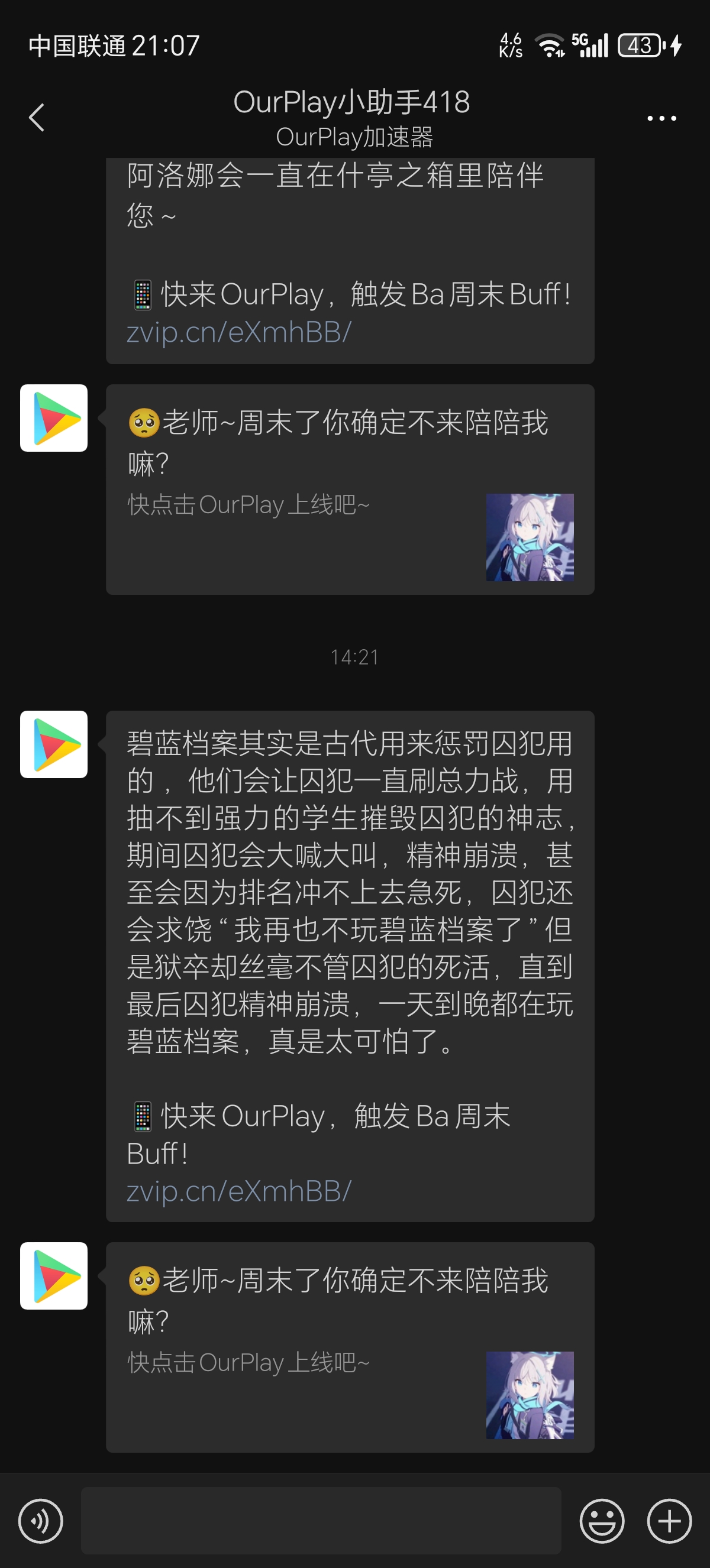
Task: Open the three-dot chat options menu
Action: [x=661, y=118]
